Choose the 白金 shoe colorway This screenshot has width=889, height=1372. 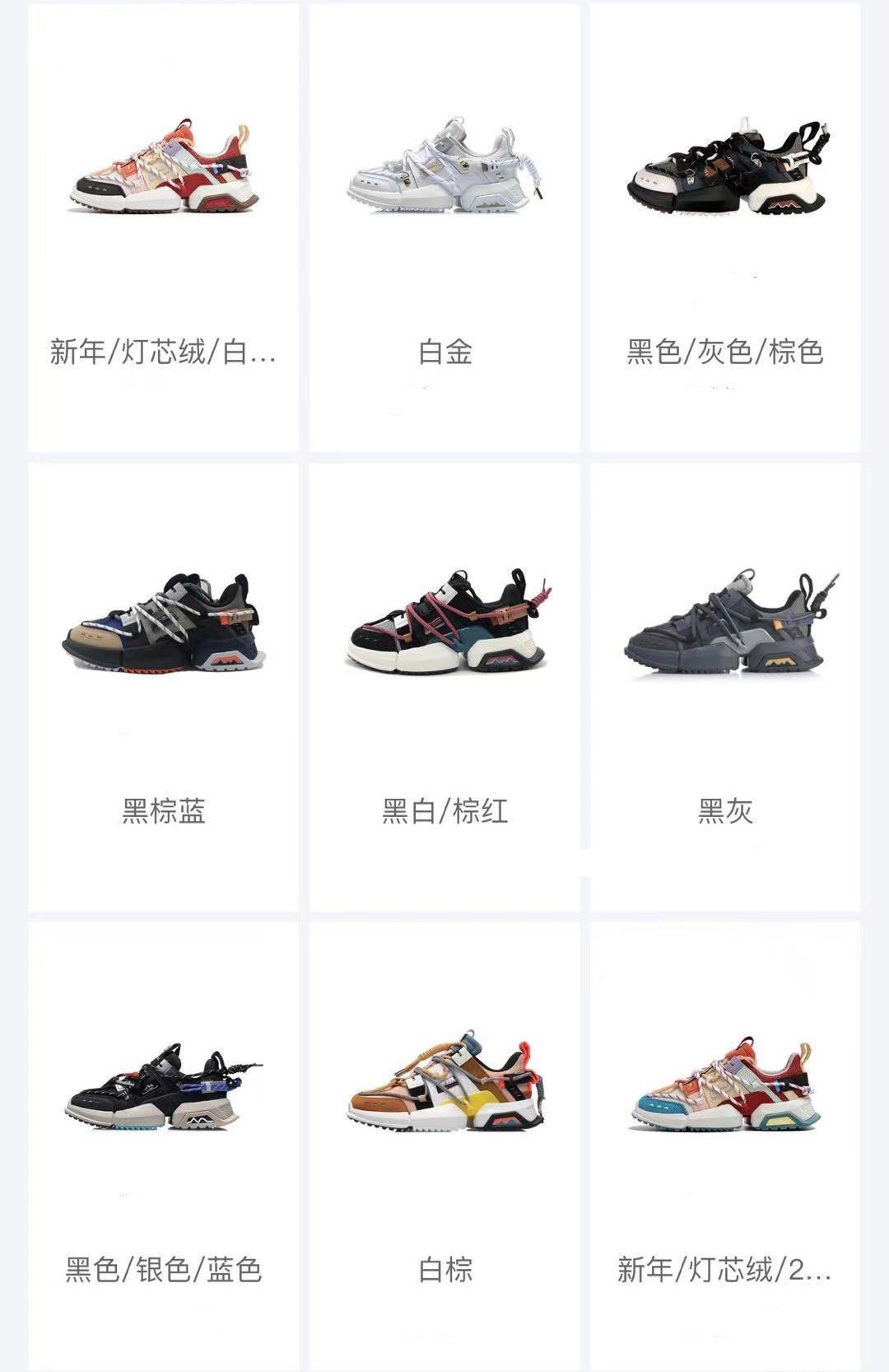point(444,228)
